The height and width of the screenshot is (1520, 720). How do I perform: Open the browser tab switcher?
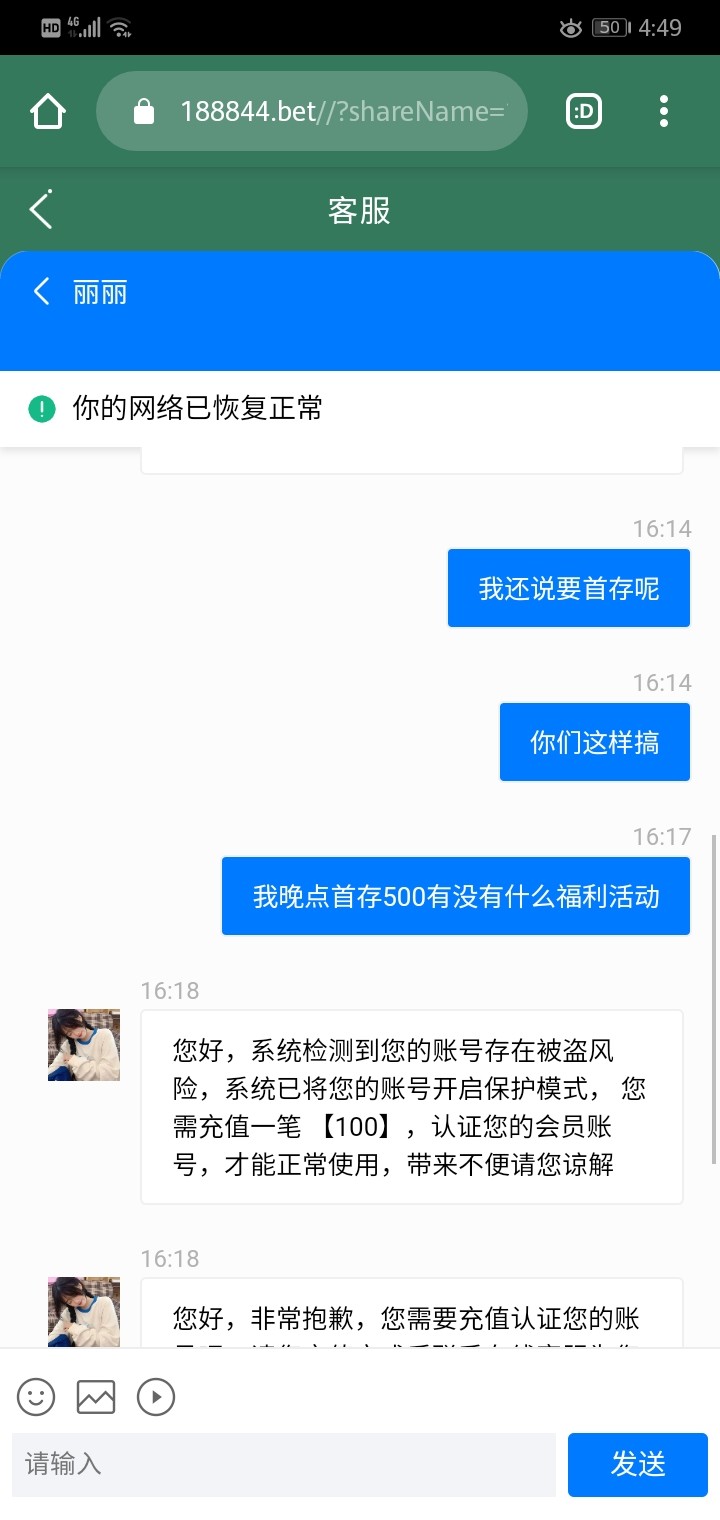pos(584,111)
